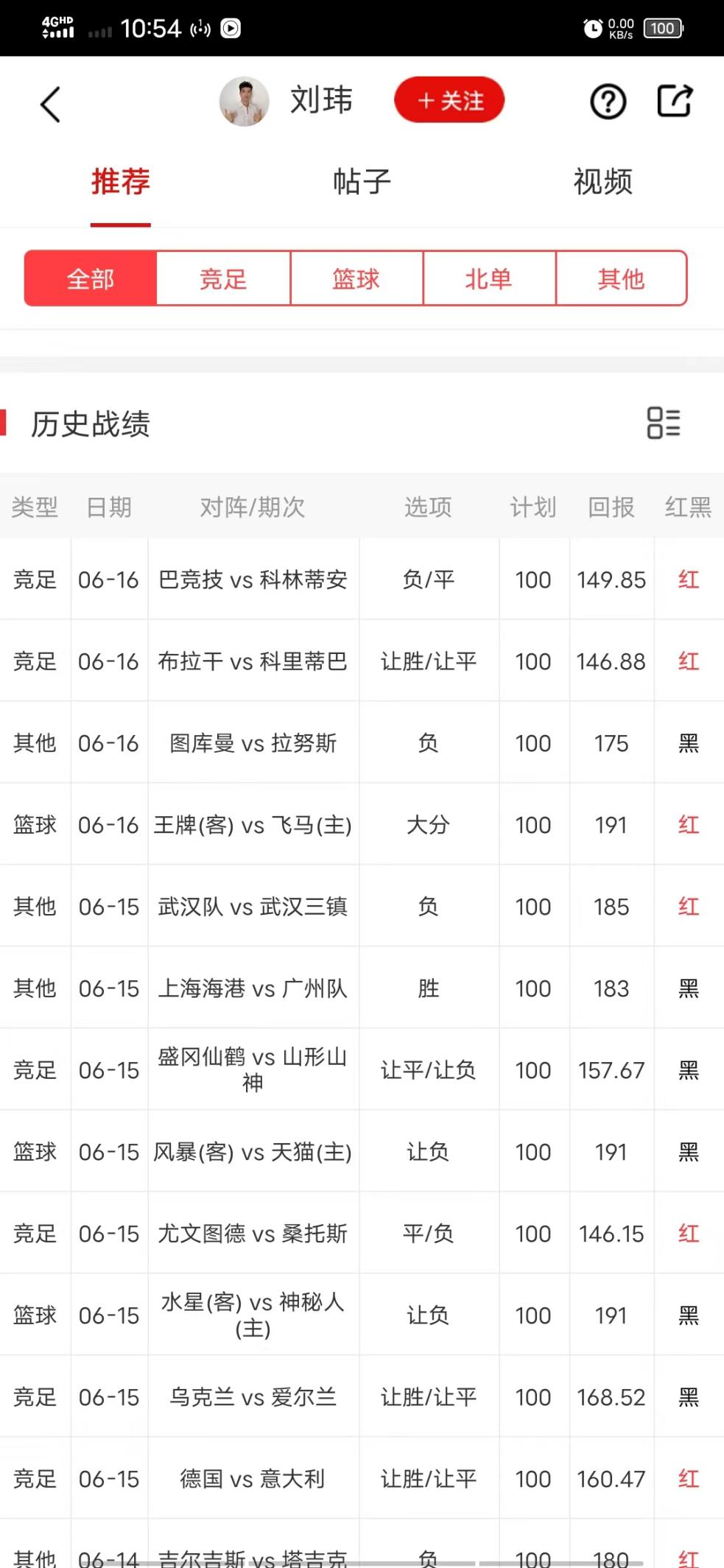The width and height of the screenshot is (724, 1568).
Task: Switch to the 帖子 tab
Action: pos(362,181)
